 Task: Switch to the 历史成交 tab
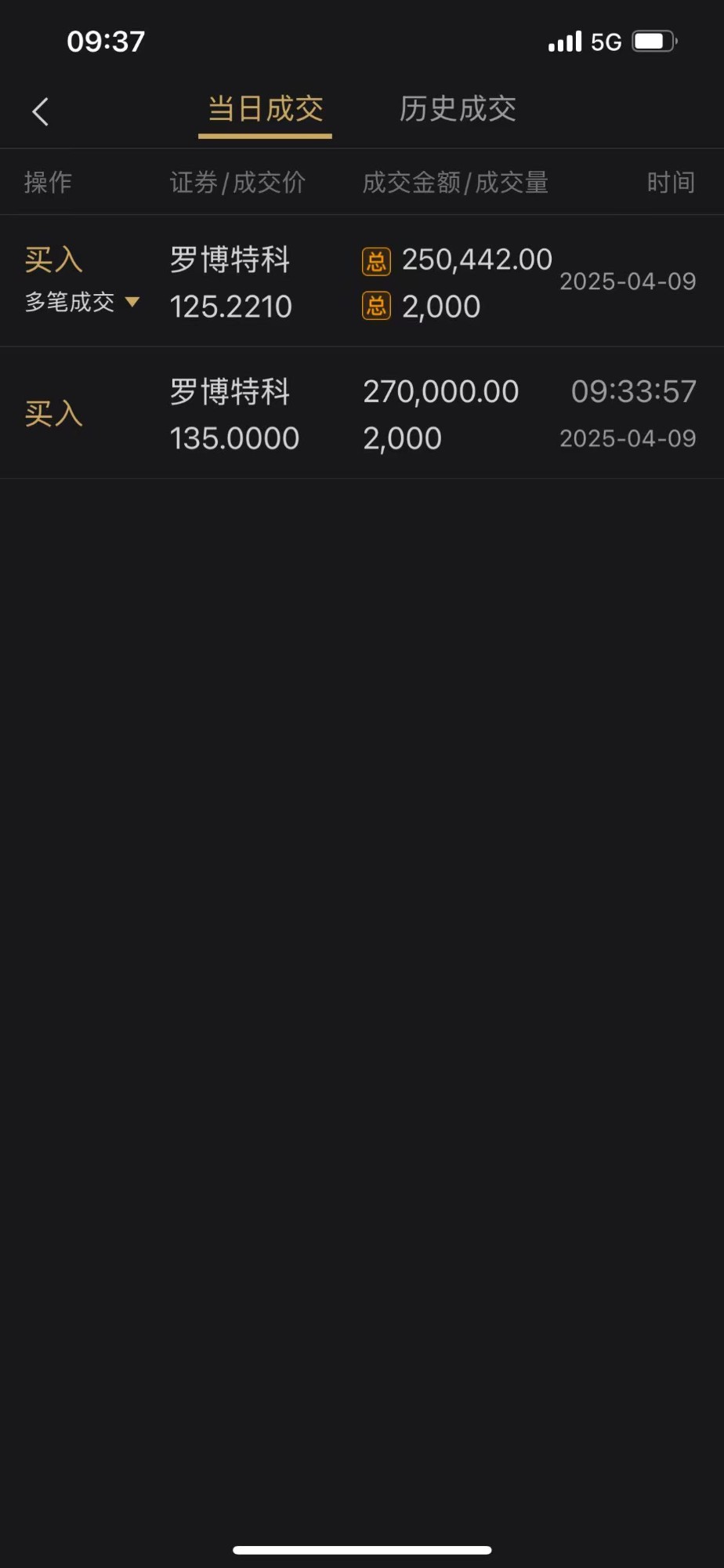[x=458, y=109]
